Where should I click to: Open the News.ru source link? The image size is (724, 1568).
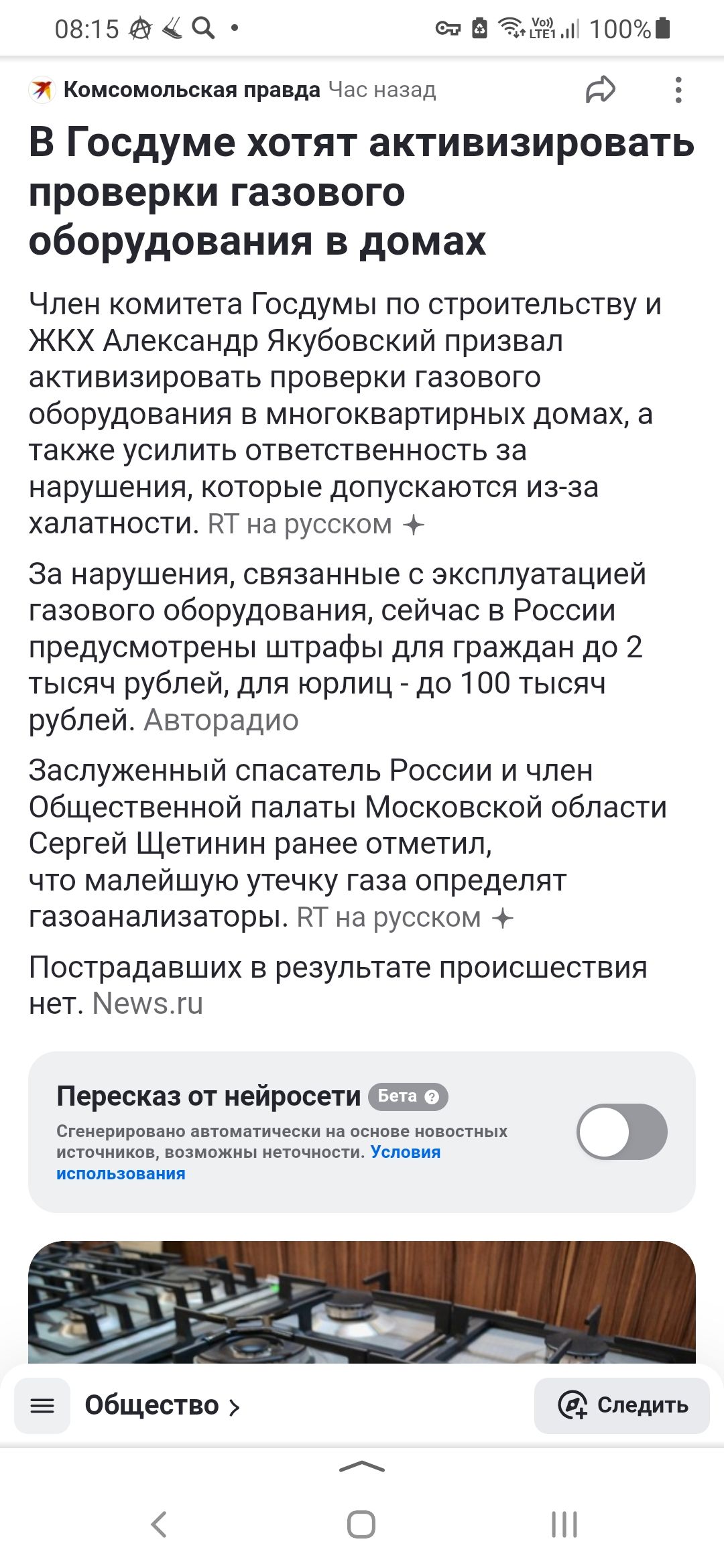(147, 1004)
